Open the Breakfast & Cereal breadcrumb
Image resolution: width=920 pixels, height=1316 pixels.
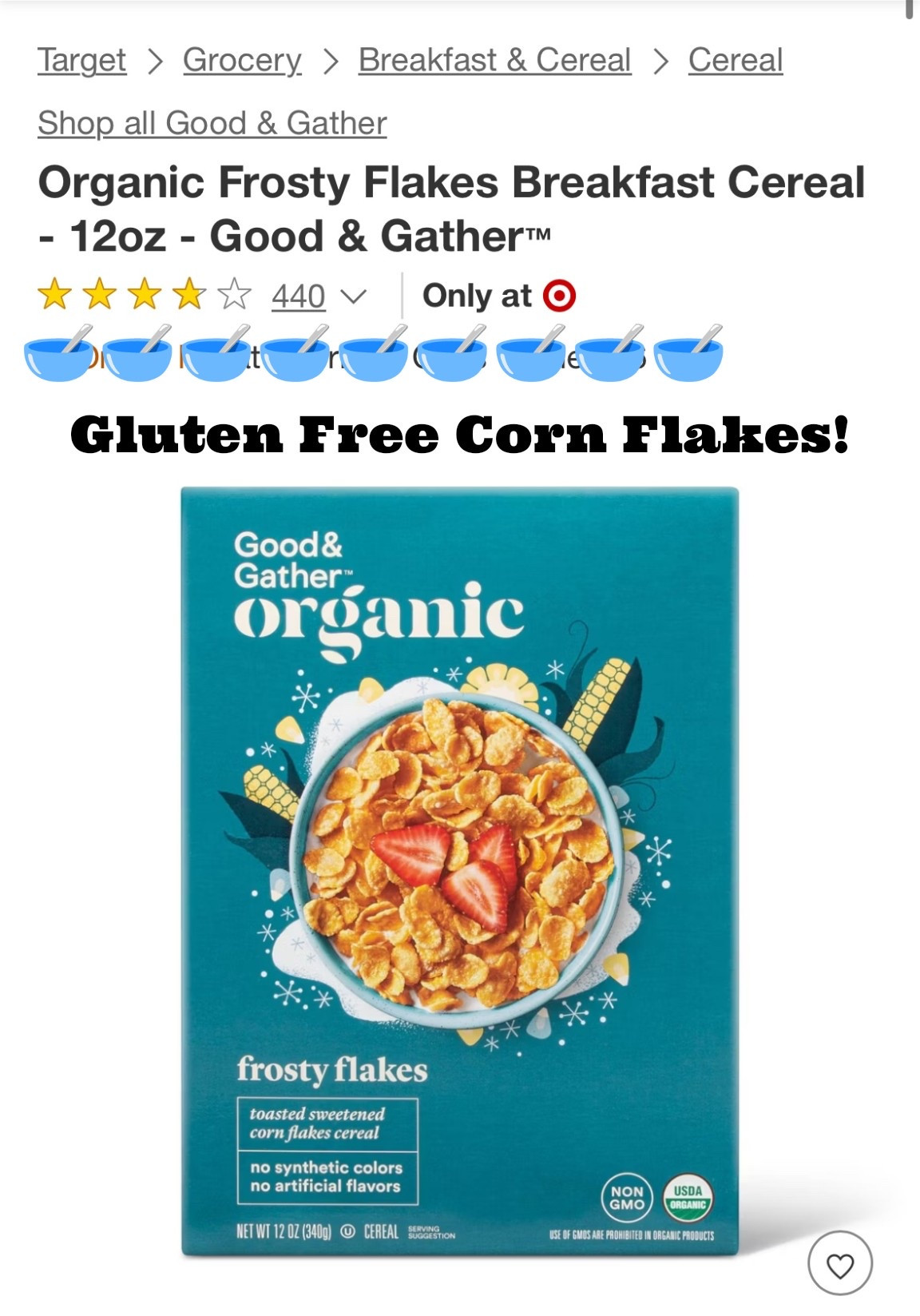494,59
